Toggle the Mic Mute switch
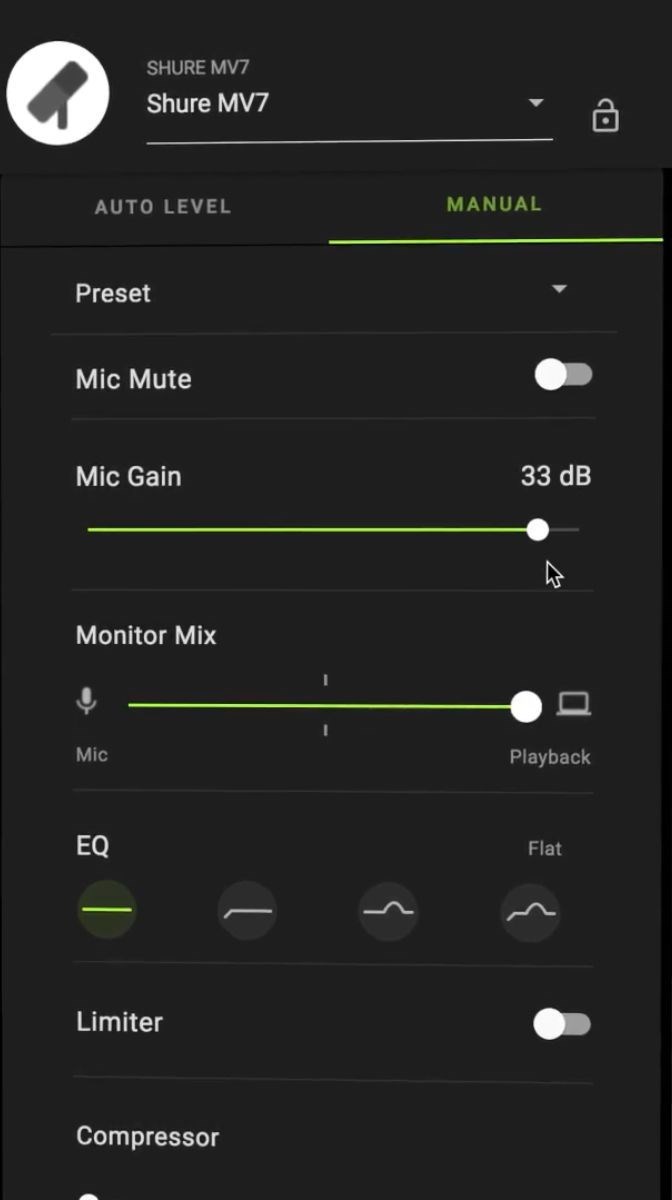 click(563, 375)
